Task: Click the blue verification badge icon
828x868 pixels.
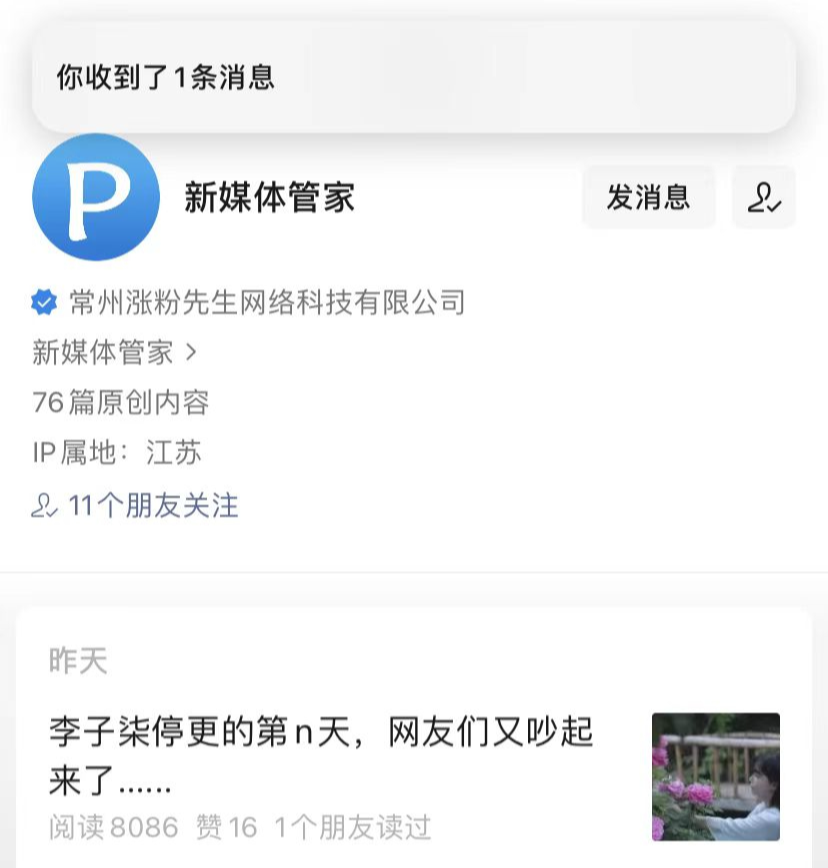Action: (x=42, y=301)
